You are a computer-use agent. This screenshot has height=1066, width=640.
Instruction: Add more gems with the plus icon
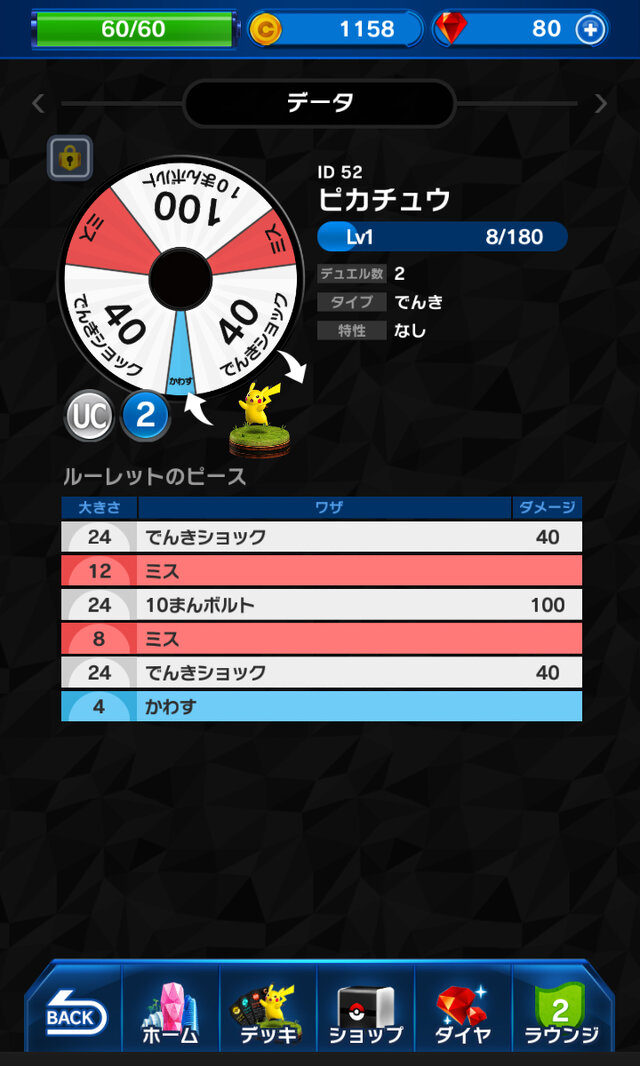590,30
